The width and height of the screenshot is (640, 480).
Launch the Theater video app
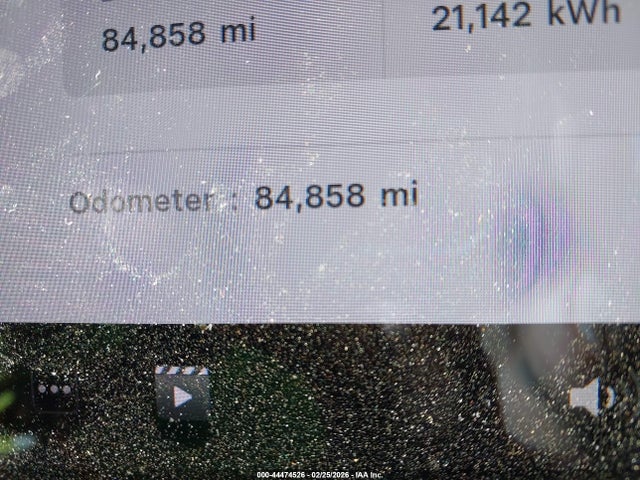click(182, 393)
